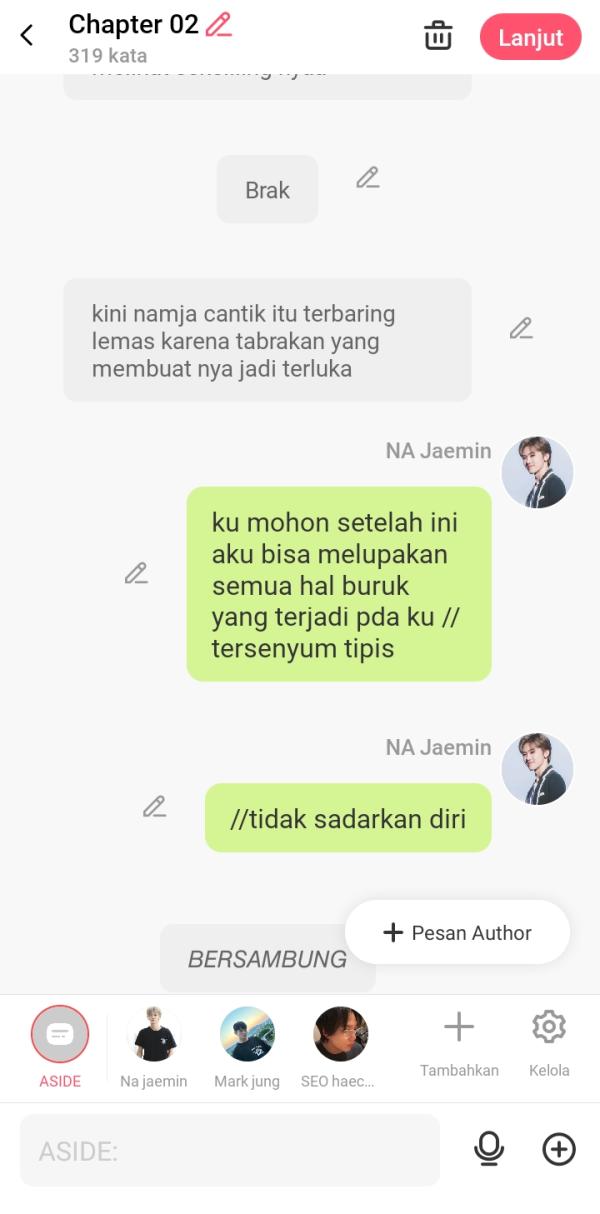Edit the "kini namja cantik" narration
This screenshot has width=600, height=1214.
pos(520,328)
